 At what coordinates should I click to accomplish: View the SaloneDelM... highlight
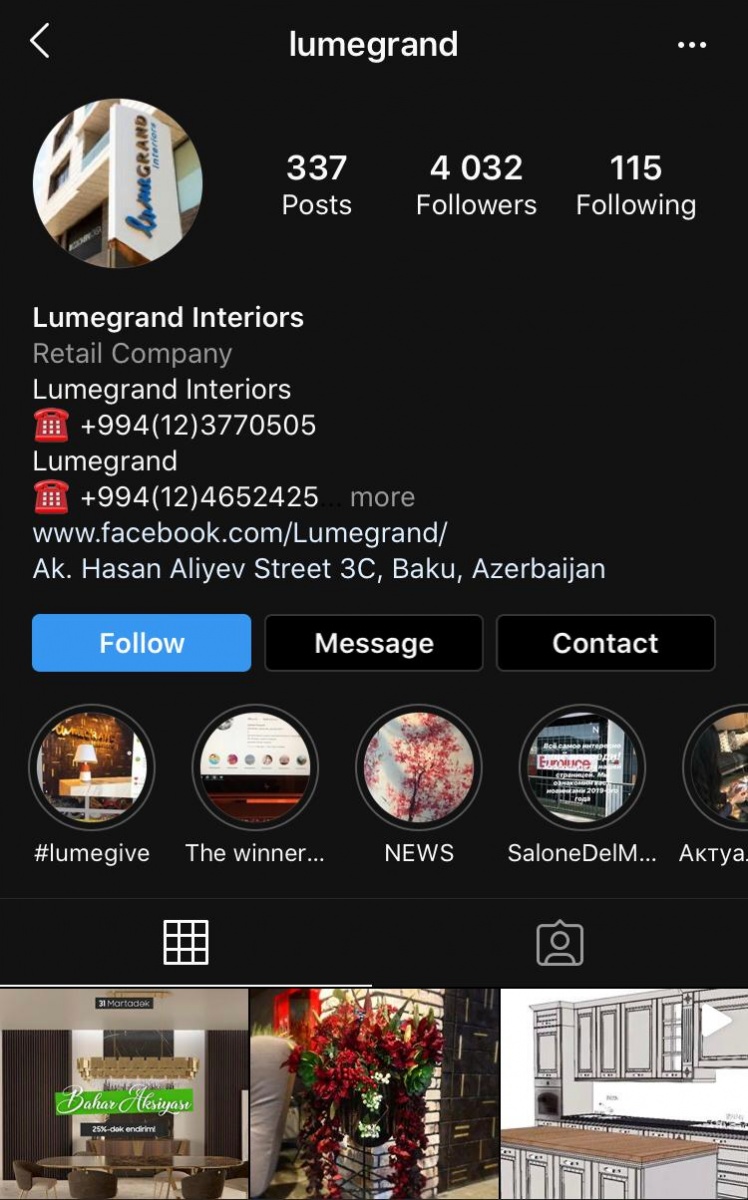point(582,767)
